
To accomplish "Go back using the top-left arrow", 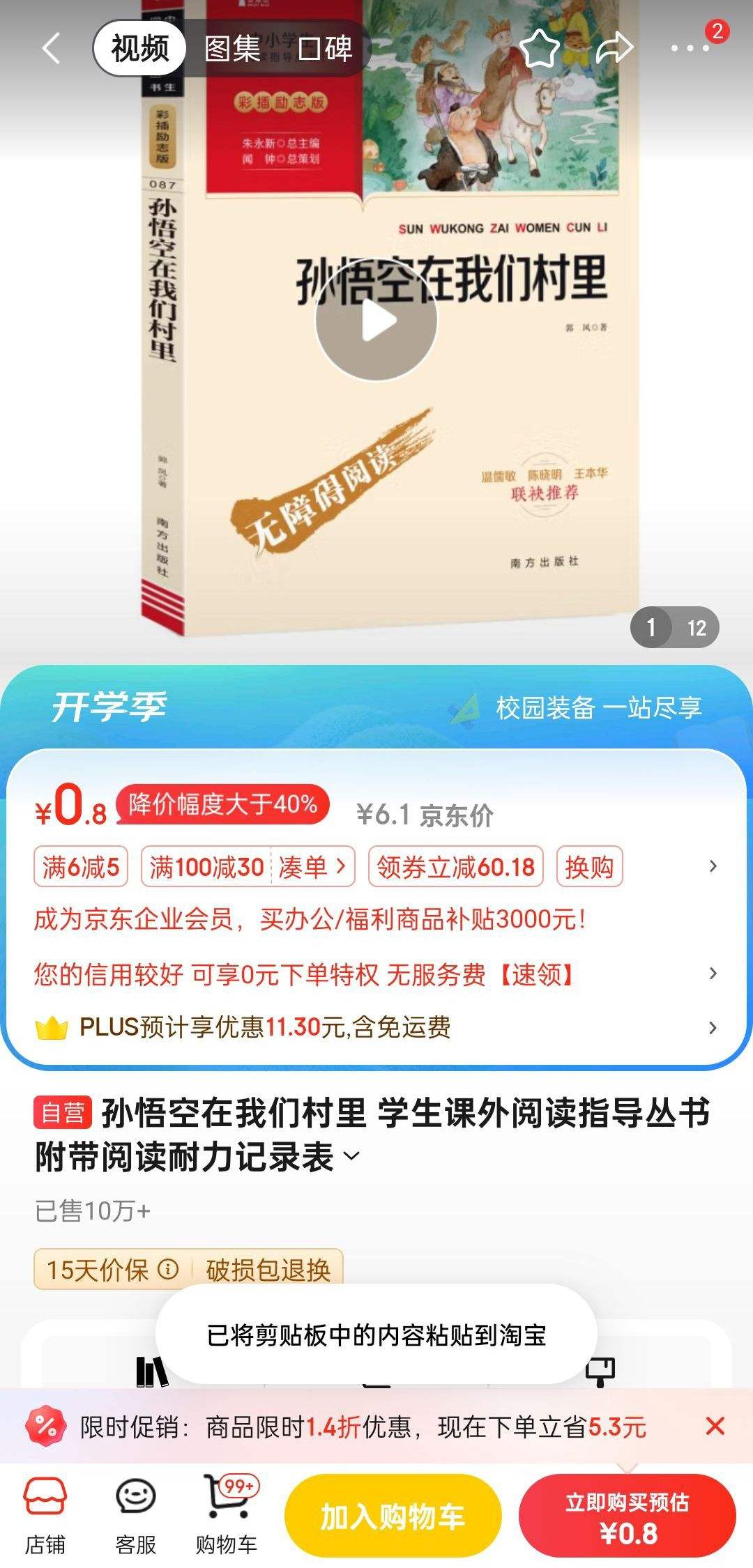I will tap(52, 49).
